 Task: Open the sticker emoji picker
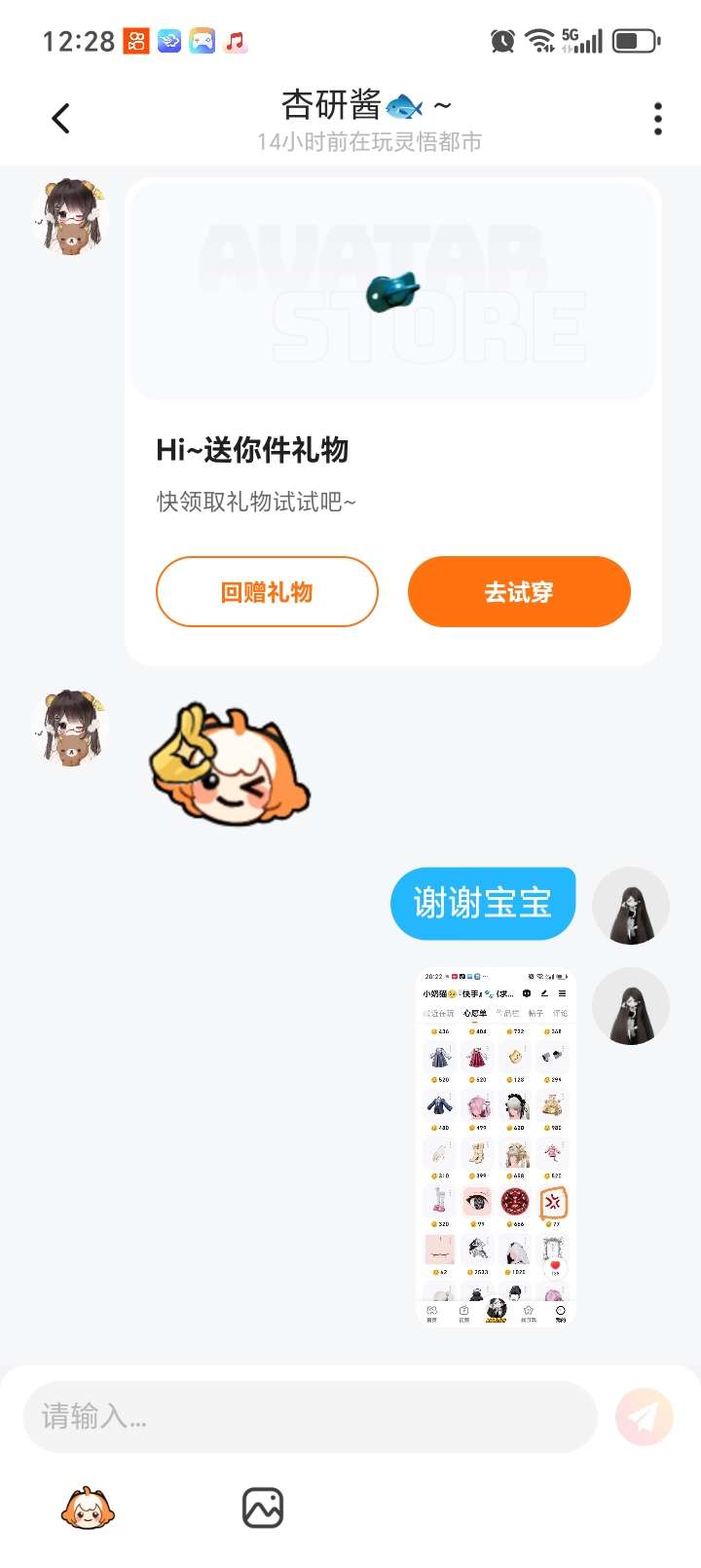88,1508
